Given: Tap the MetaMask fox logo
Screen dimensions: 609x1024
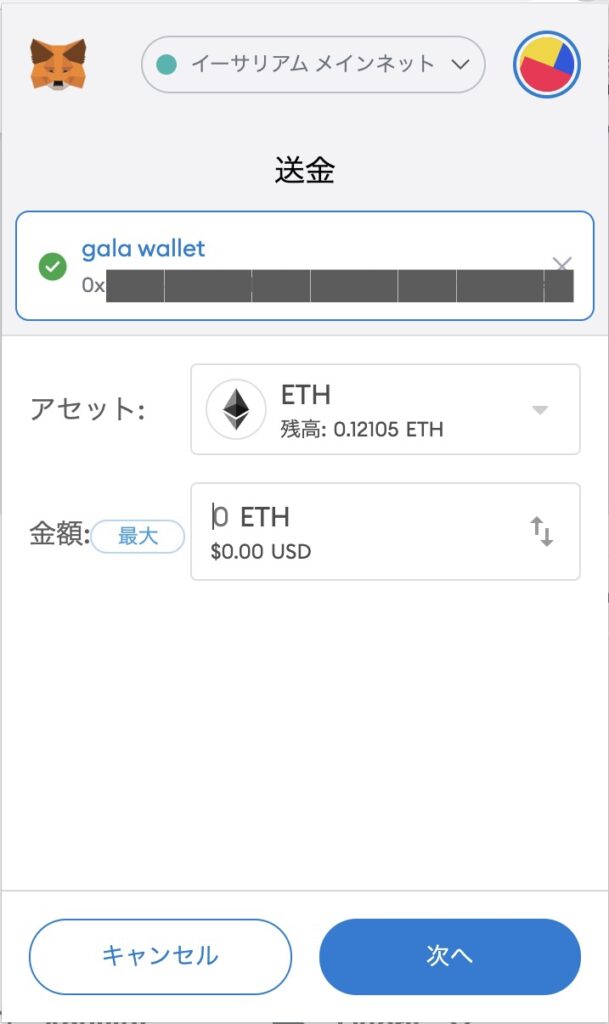Looking at the screenshot, I should point(58,64).
